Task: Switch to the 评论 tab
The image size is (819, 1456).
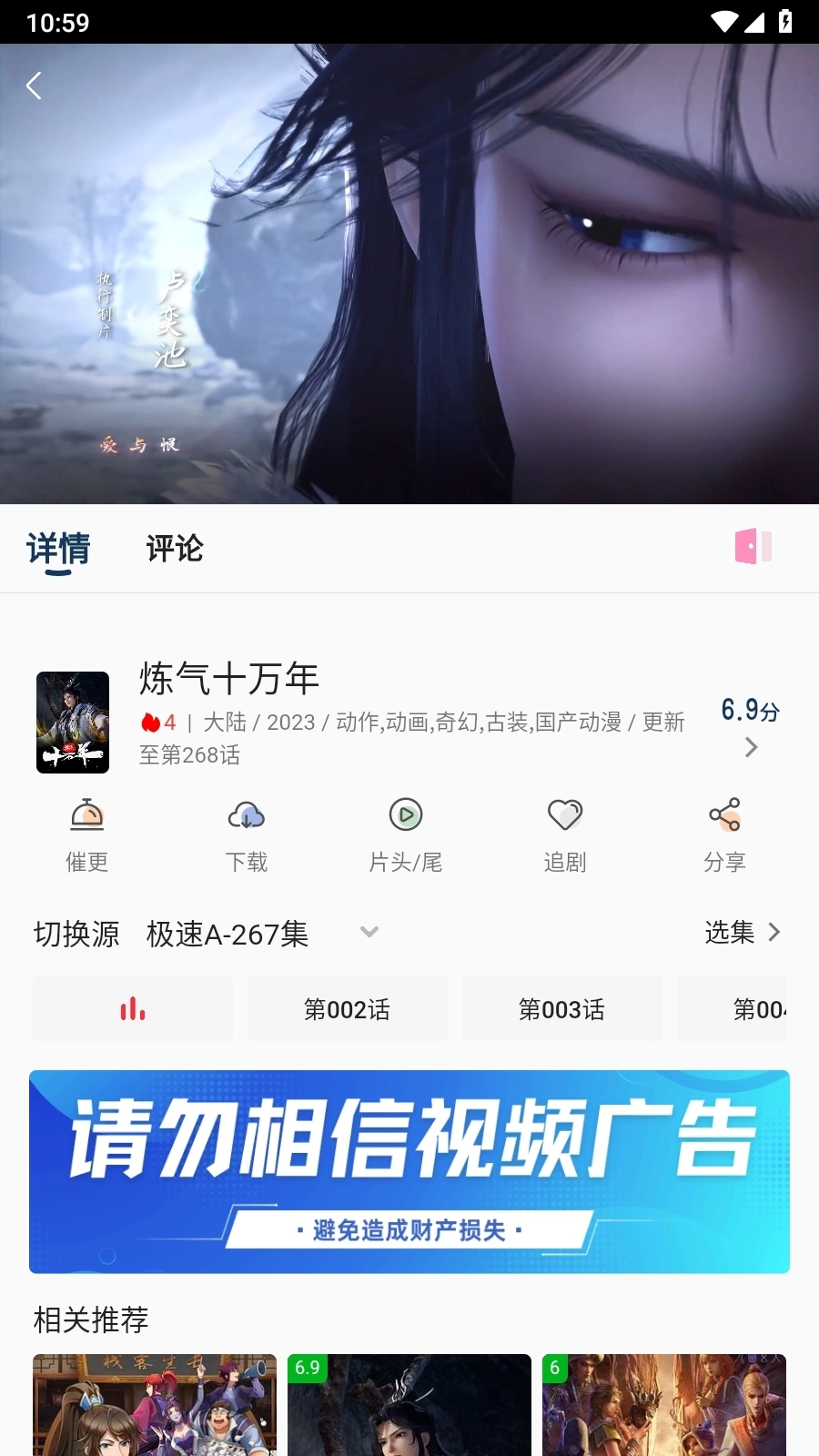Action: click(x=174, y=549)
